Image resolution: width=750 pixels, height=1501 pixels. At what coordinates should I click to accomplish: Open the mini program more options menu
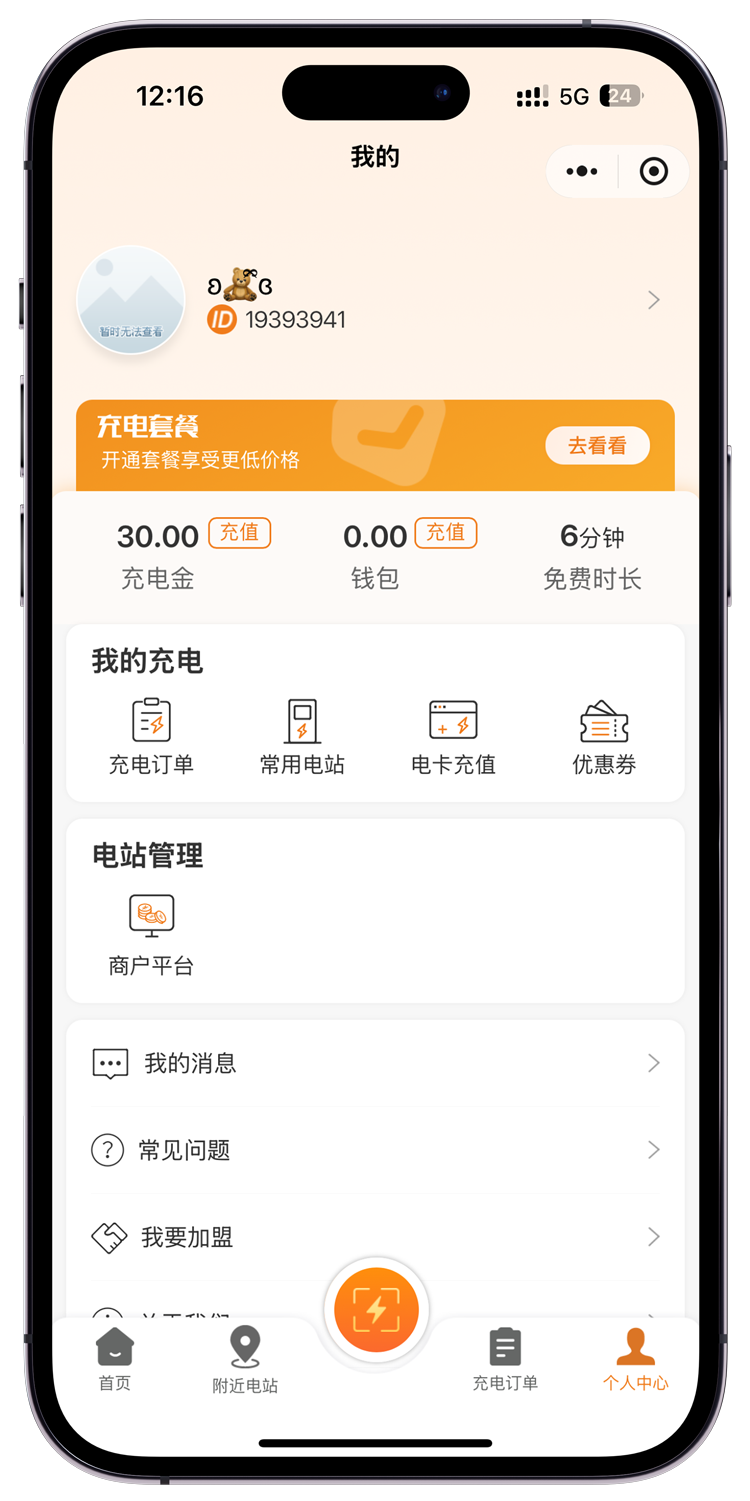[x=582, y=172]
